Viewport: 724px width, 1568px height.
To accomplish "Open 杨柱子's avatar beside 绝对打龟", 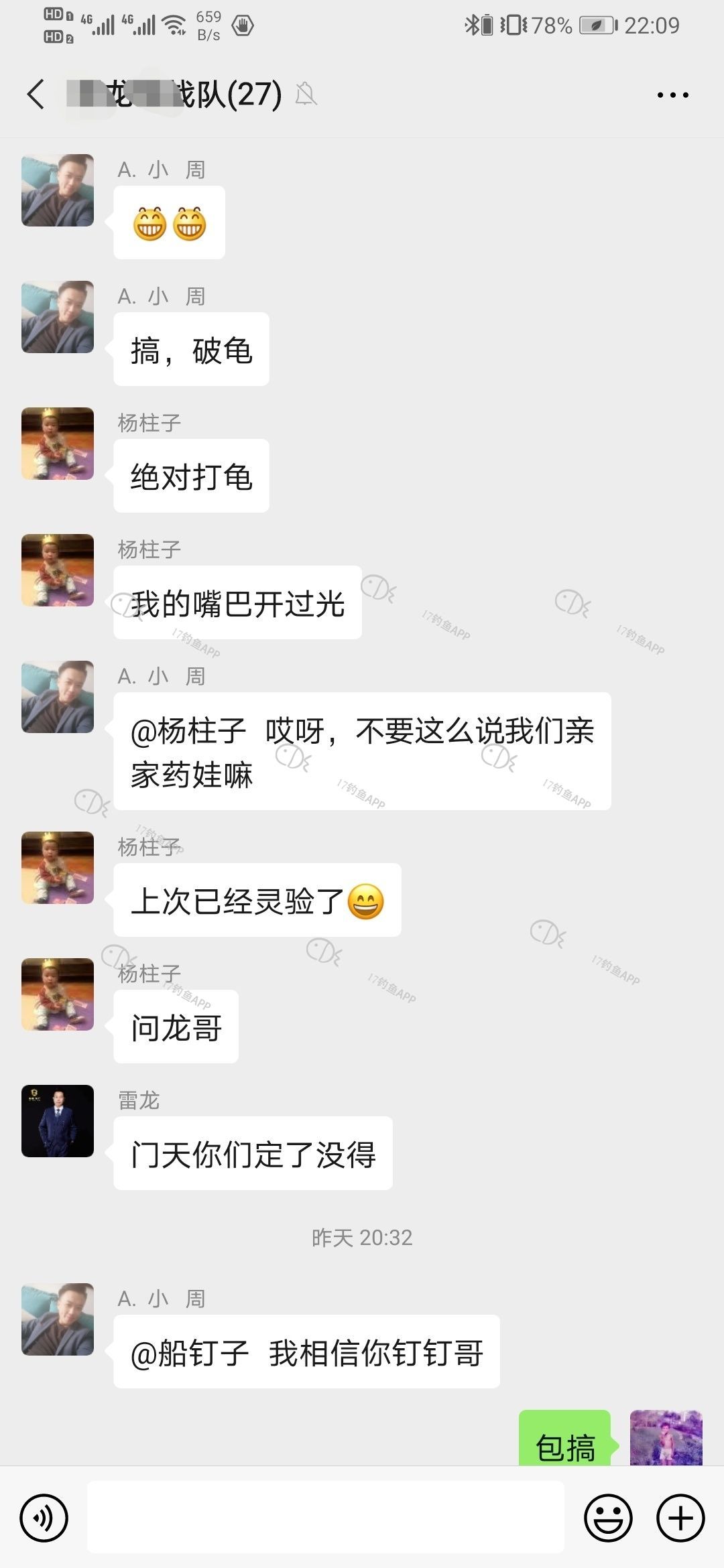I will pyautogui.click(x=58, y=444).
